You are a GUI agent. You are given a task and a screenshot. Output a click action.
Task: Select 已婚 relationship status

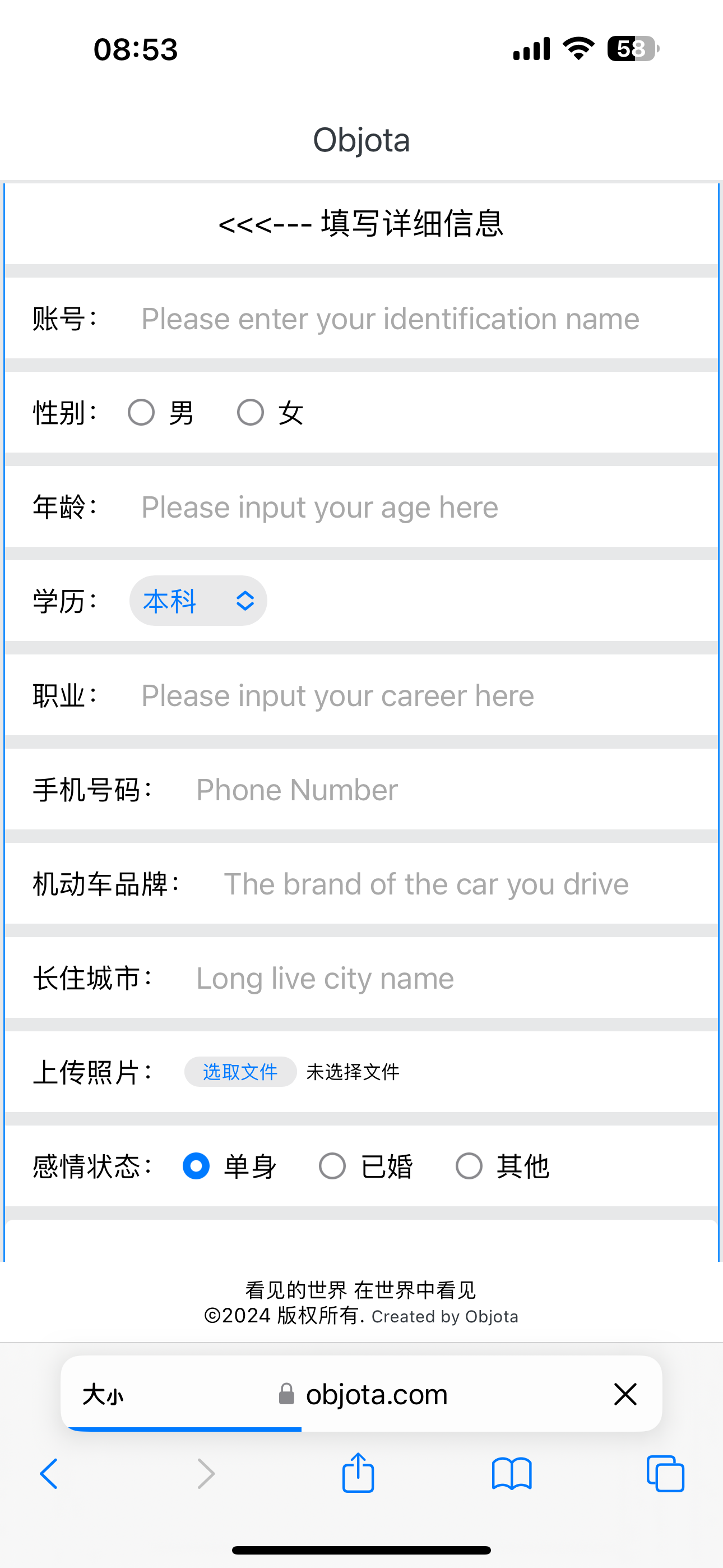332,1166
